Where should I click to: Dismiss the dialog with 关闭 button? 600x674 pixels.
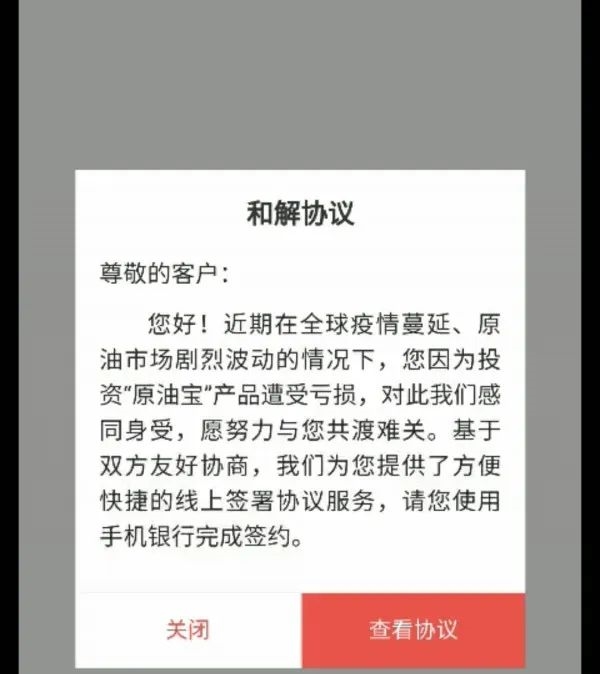click(x=188, y=630)
